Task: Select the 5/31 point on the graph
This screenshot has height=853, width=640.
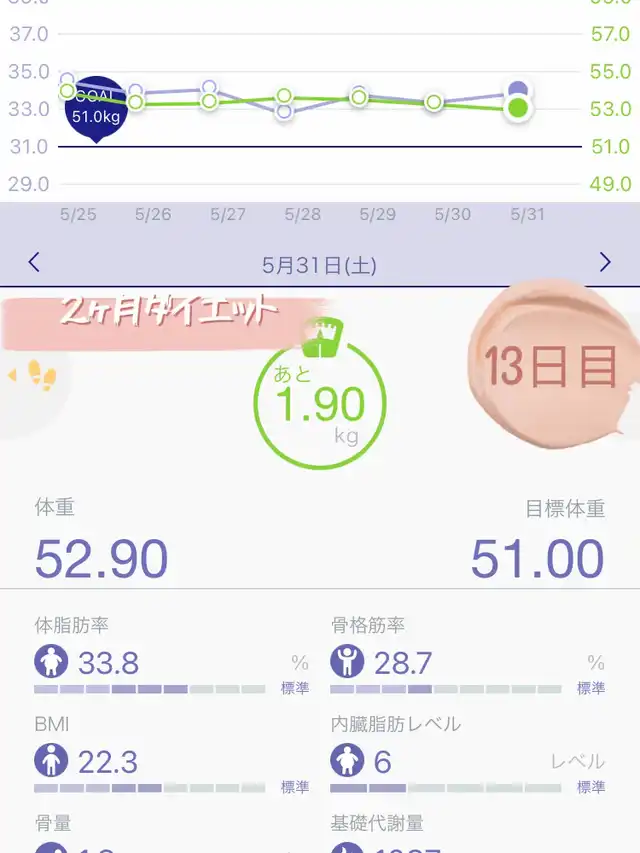Action: click(x=517, y=107)
